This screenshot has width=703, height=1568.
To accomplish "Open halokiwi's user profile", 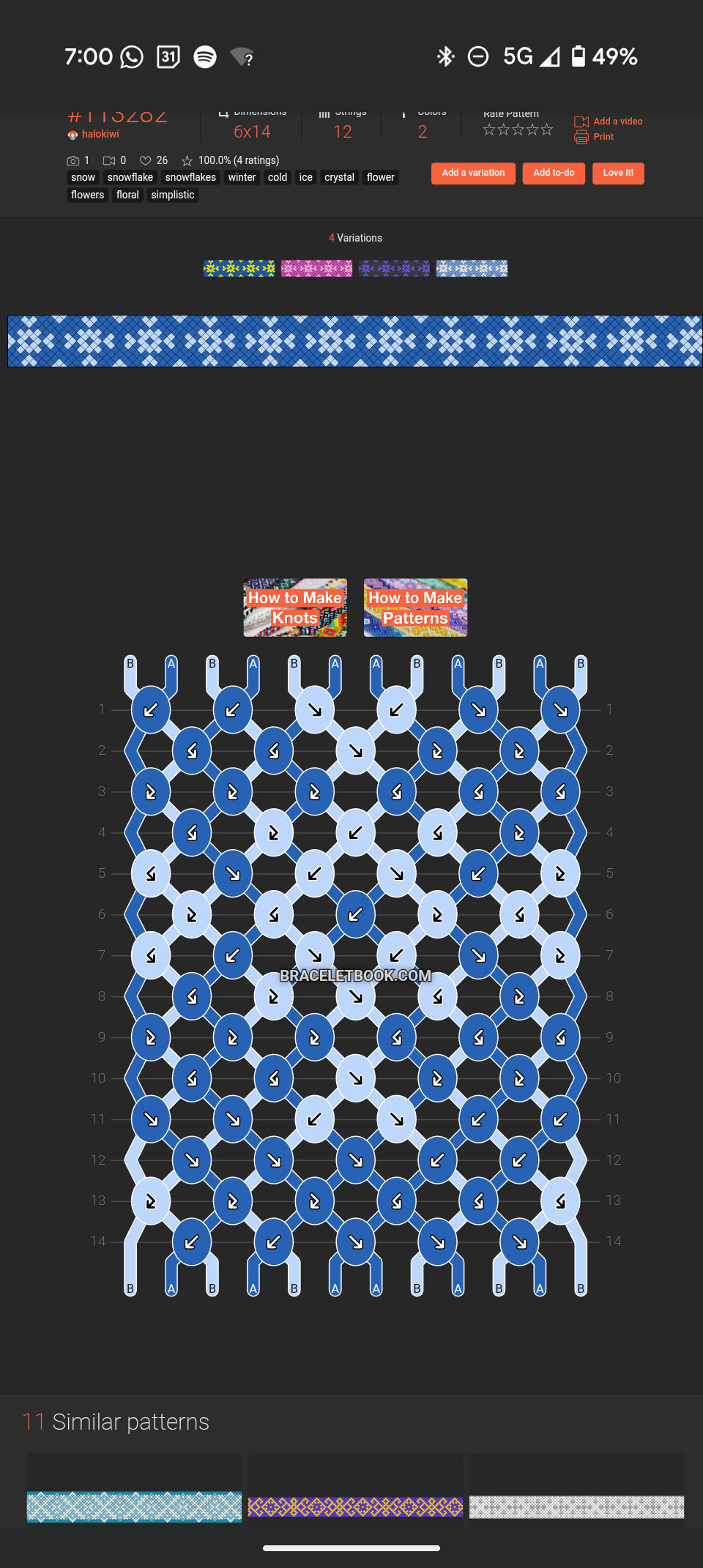I will (x=100, y=134).
